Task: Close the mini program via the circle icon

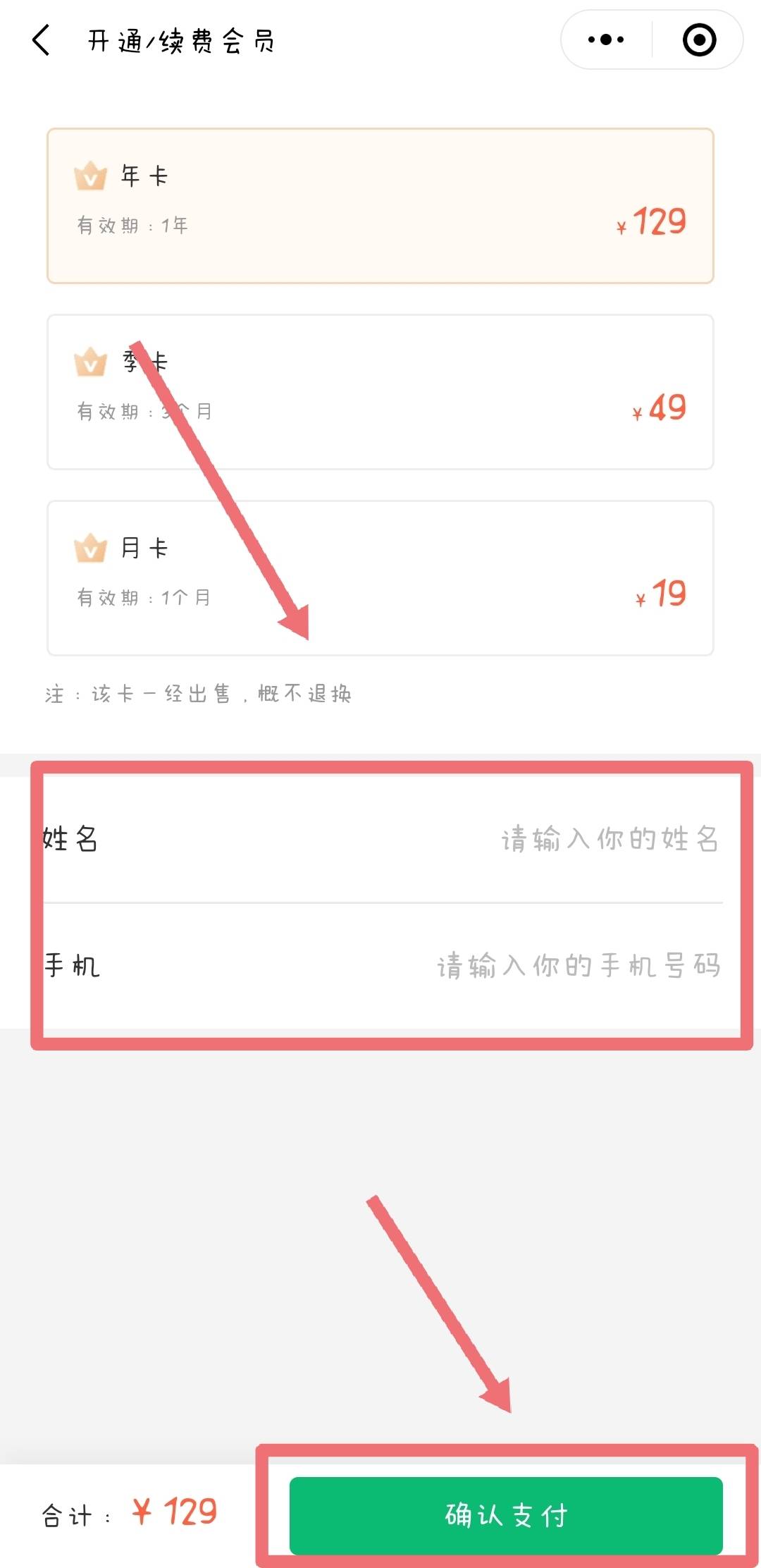Action: (x=699, y=39)
